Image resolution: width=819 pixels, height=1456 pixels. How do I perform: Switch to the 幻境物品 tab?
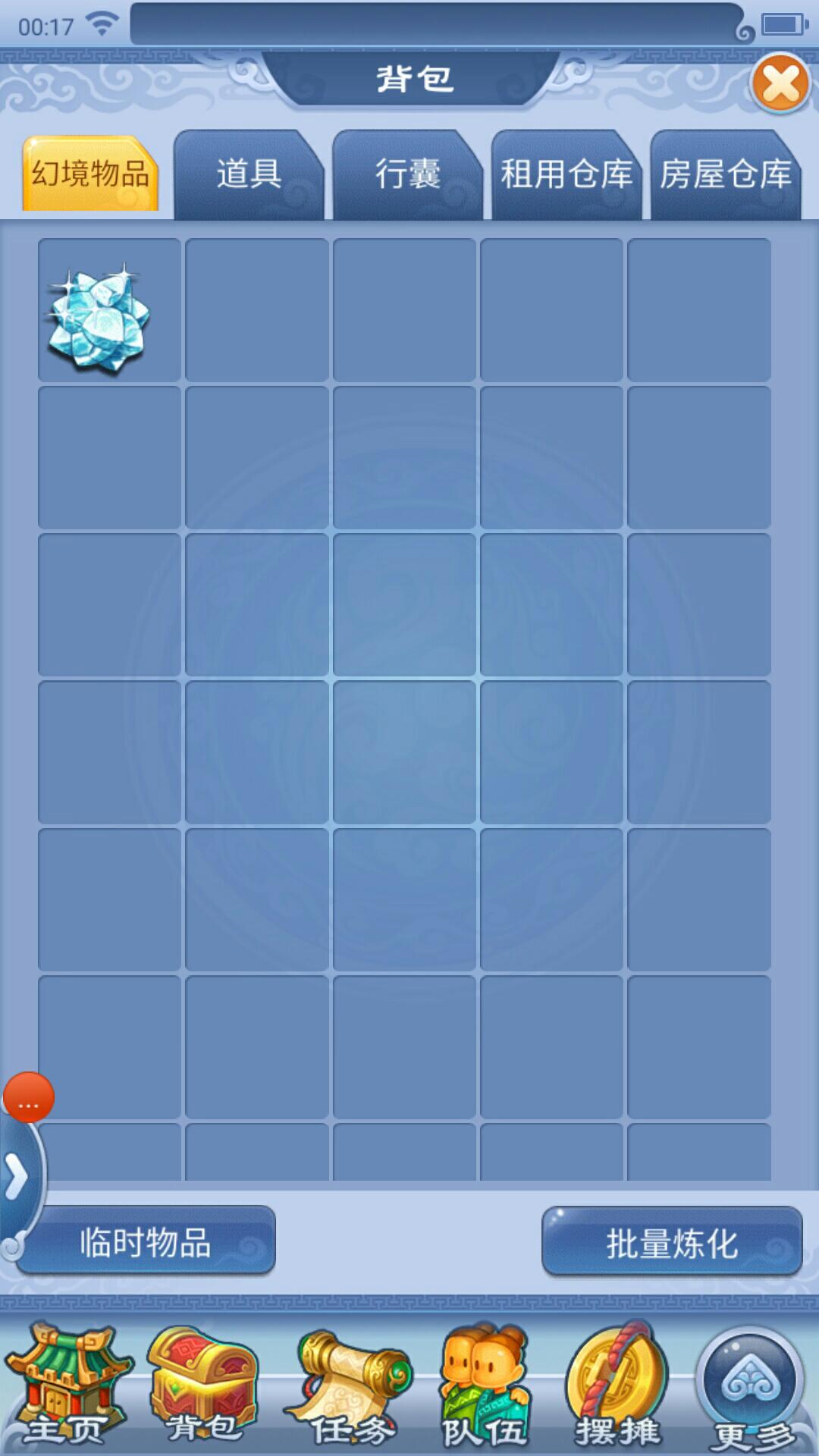click(x=90, y=174)
